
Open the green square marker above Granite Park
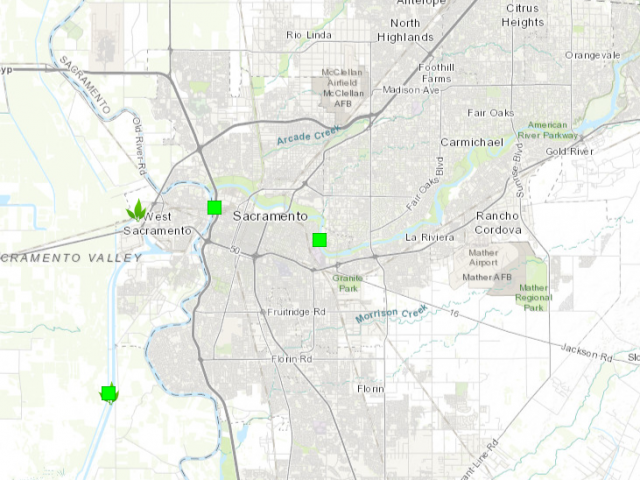[319, 239]
